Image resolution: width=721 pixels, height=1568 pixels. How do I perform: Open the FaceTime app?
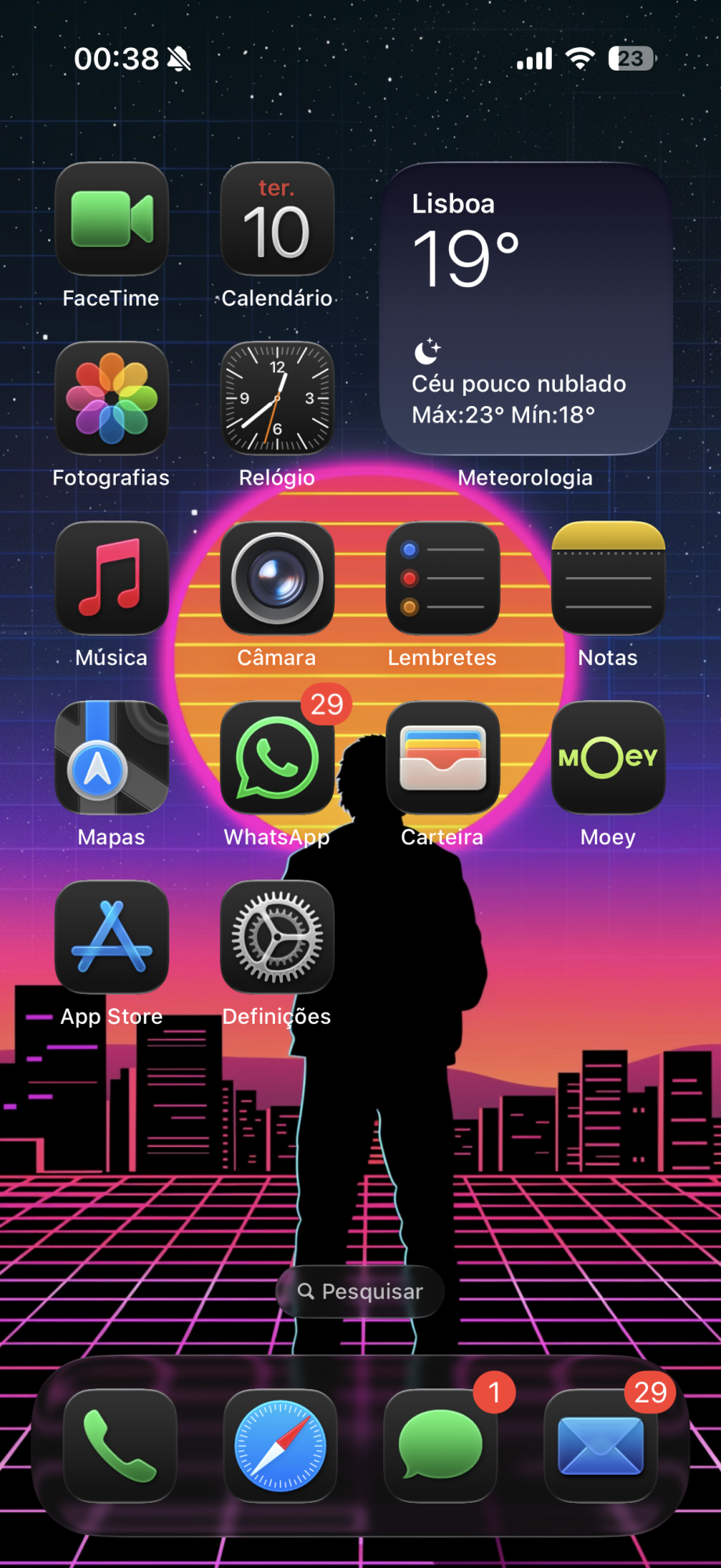tap(112, 219)
